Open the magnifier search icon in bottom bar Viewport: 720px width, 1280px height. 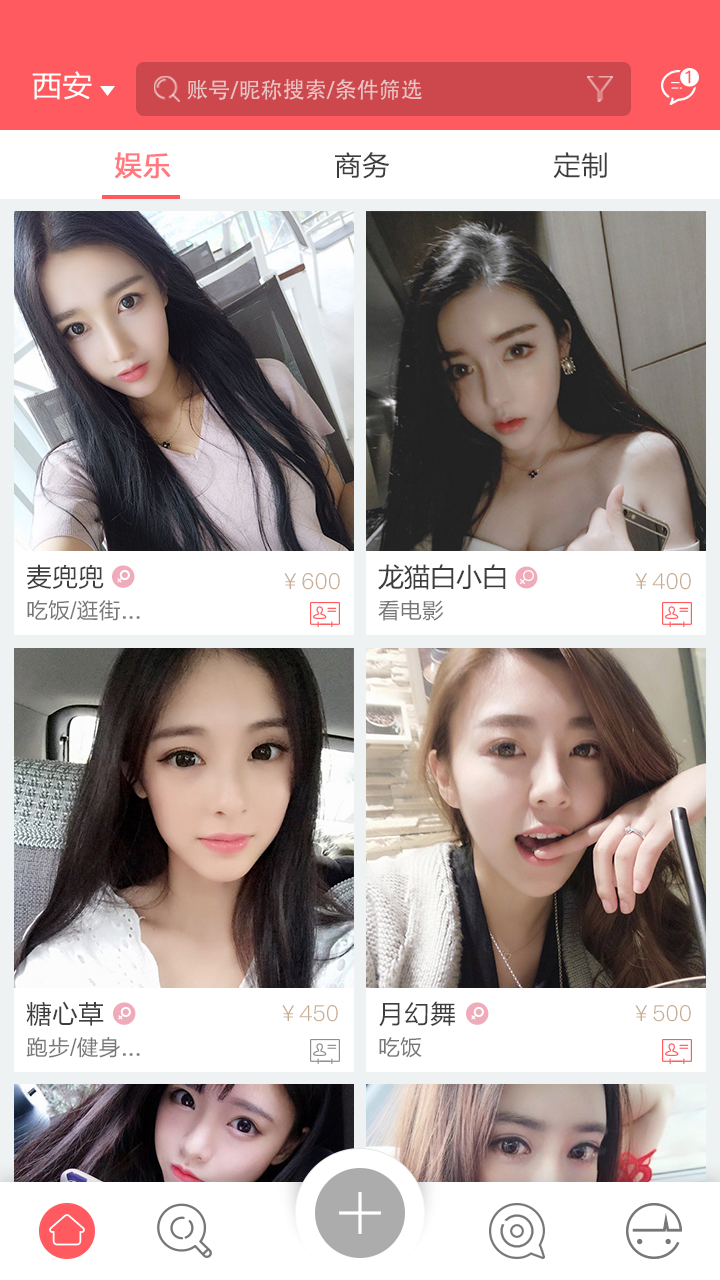(184, 1230)
